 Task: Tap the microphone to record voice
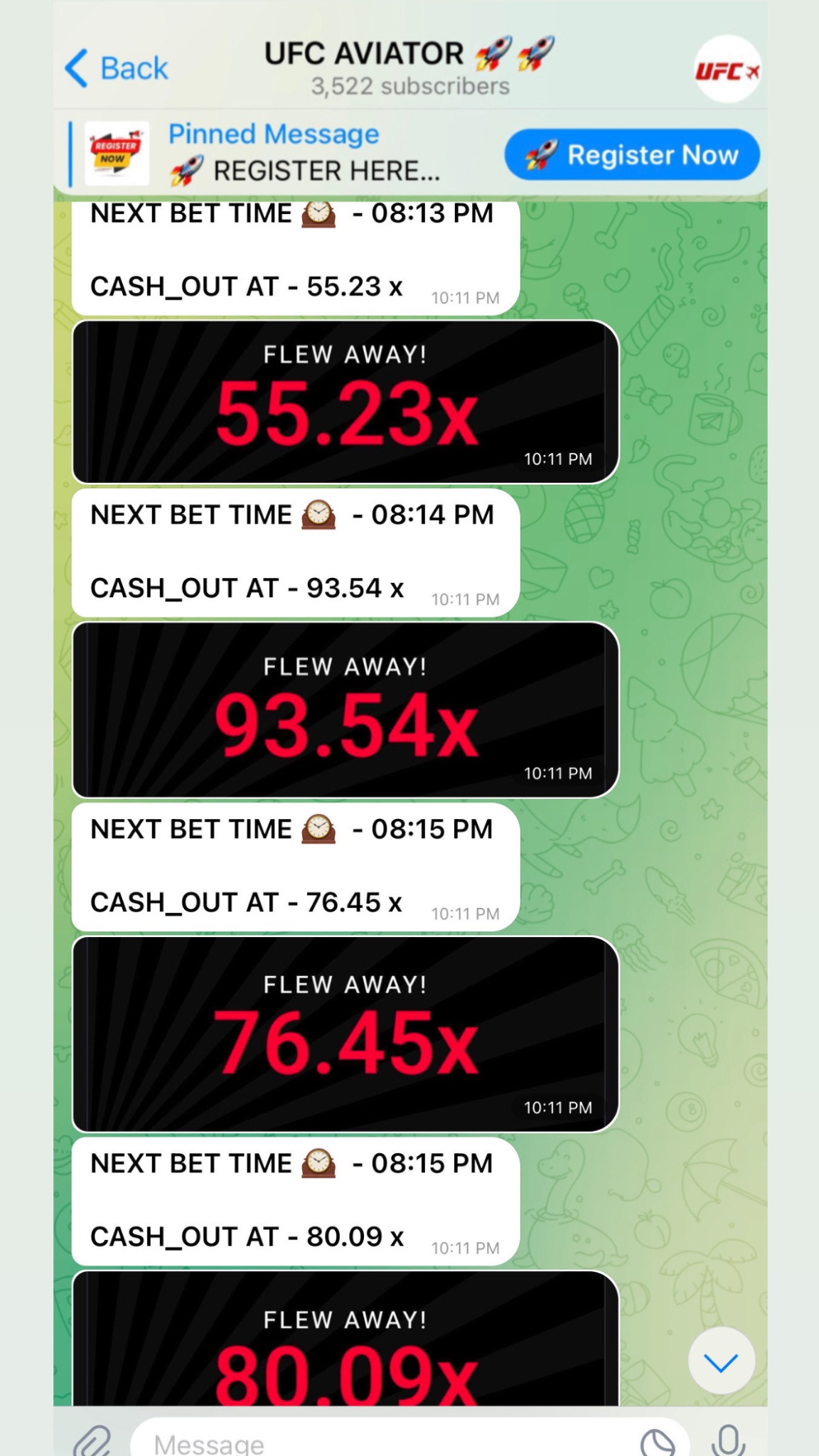pyautogui.click(x=728, y=1439)
